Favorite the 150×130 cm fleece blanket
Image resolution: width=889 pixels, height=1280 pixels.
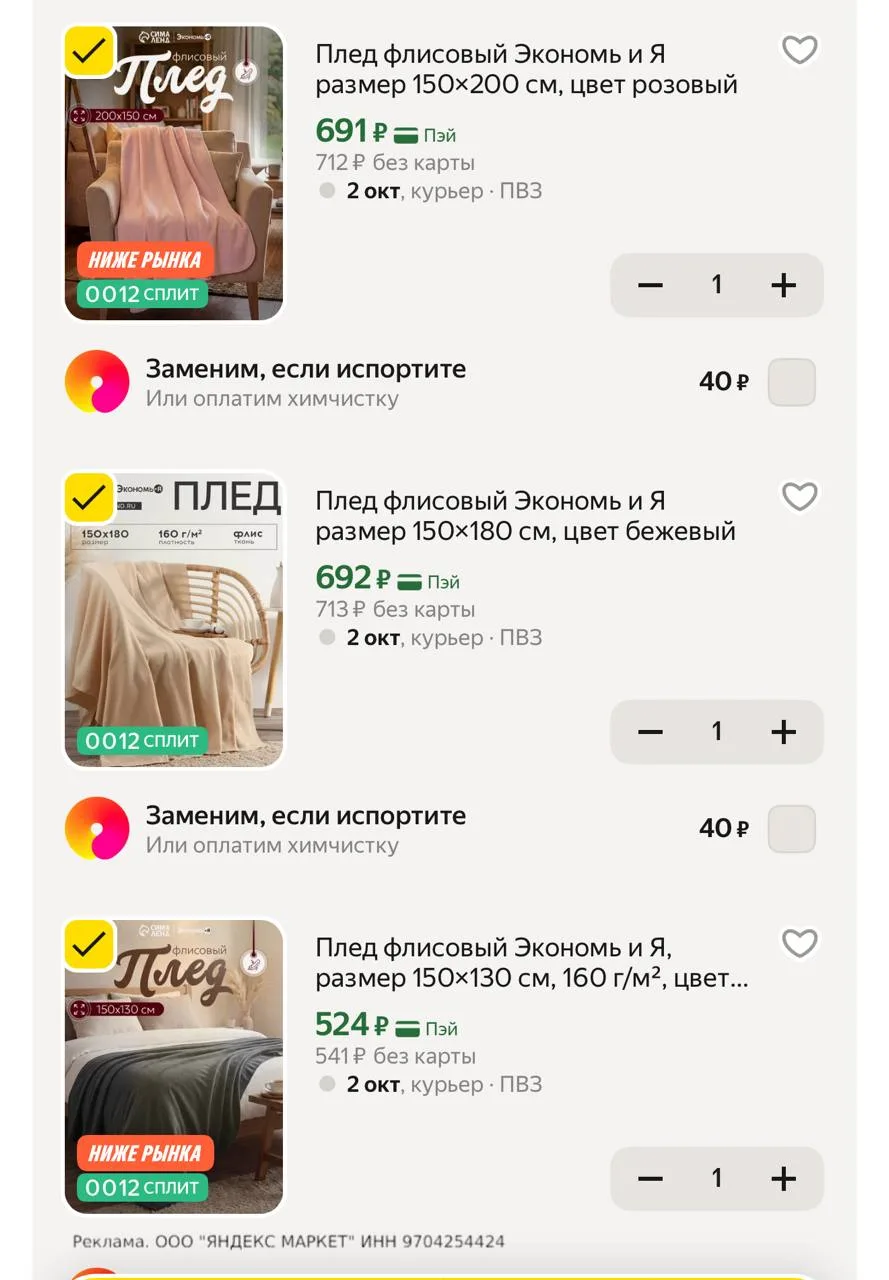pyautogui.click(x=799, y=943)
